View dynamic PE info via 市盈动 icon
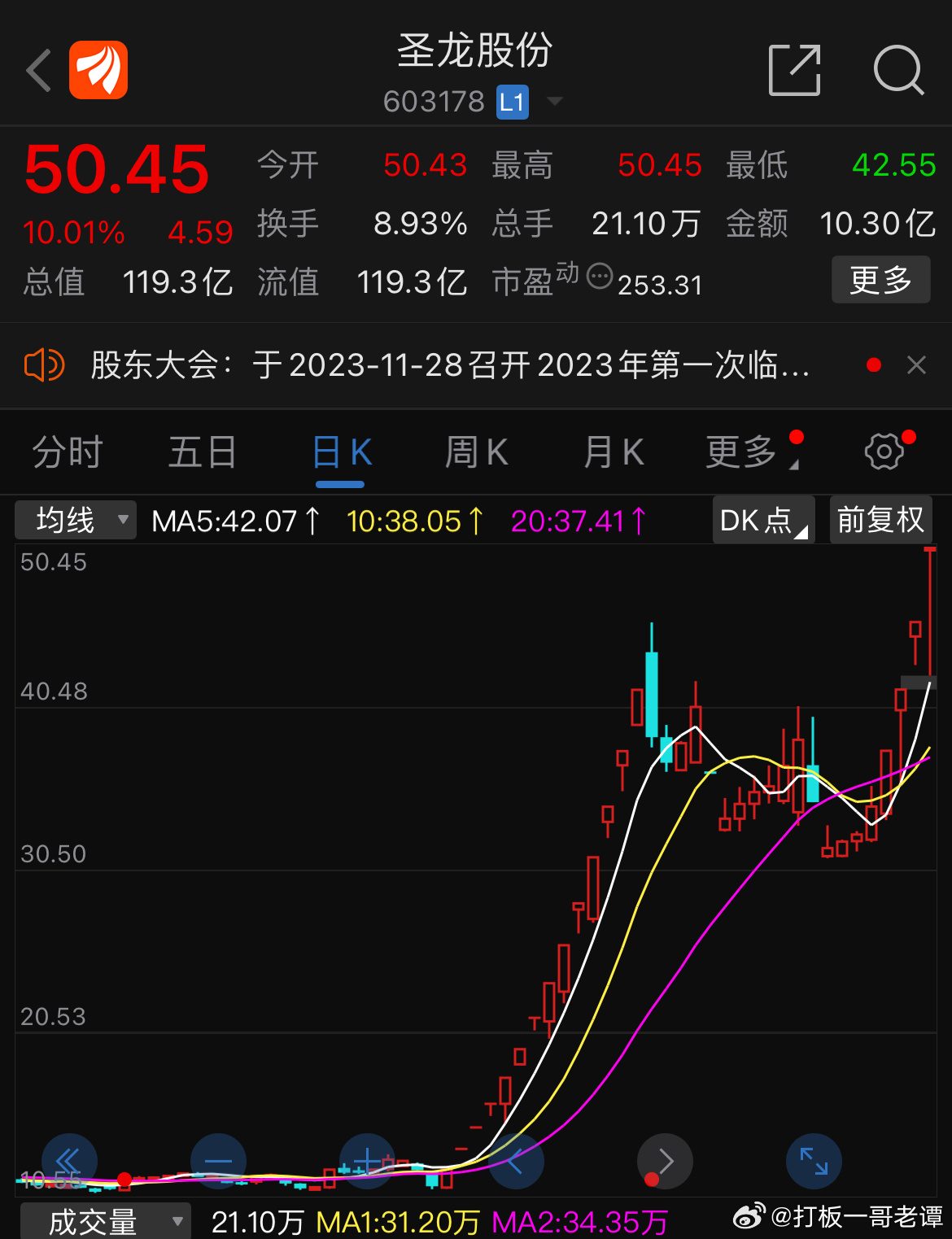The height and width of the screenshot is (1239, 952). (600, 277)
